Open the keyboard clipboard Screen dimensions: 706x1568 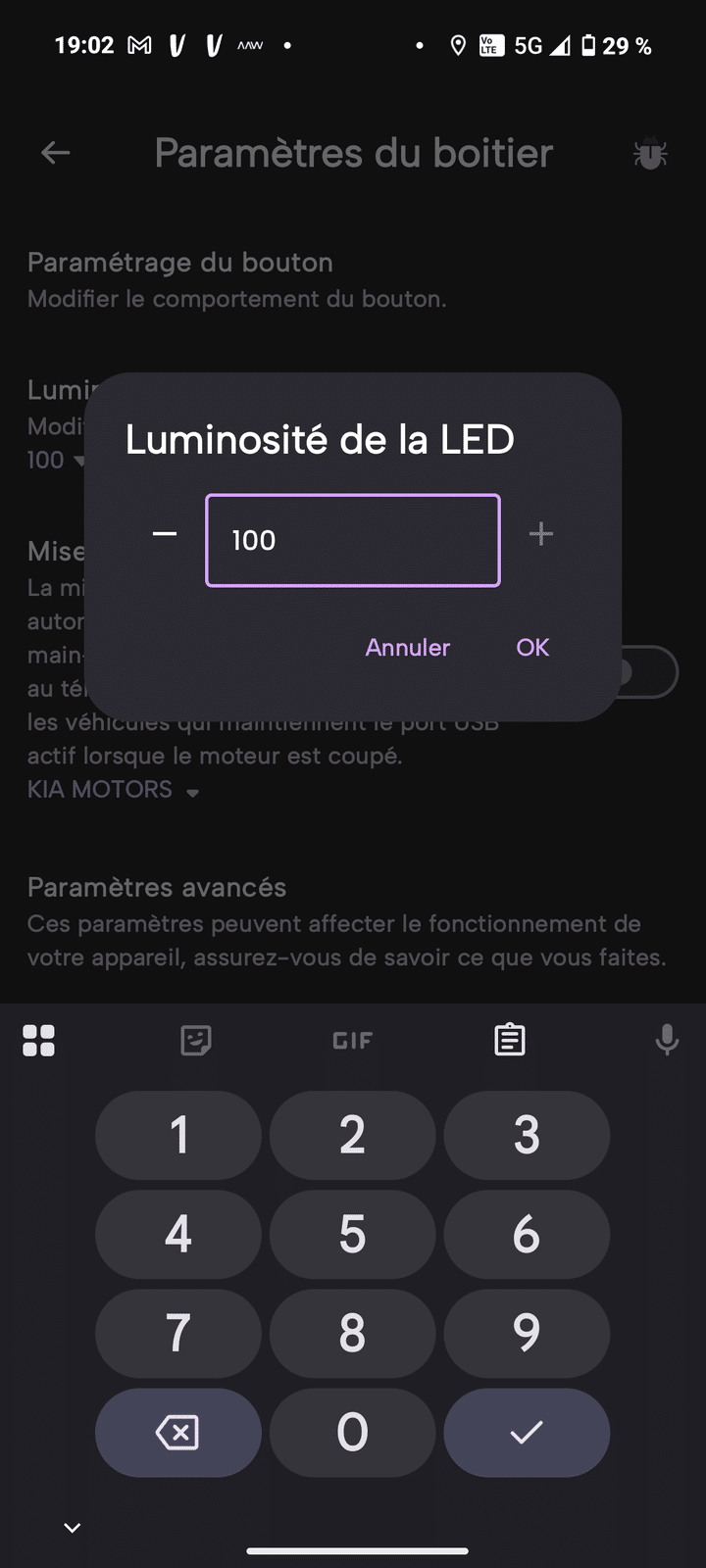509,1040
